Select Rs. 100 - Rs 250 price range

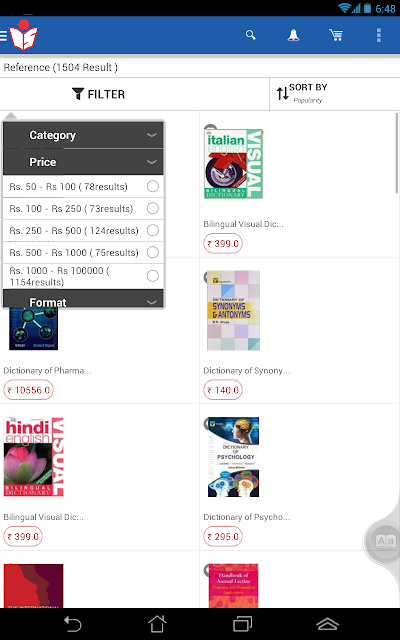83,209
